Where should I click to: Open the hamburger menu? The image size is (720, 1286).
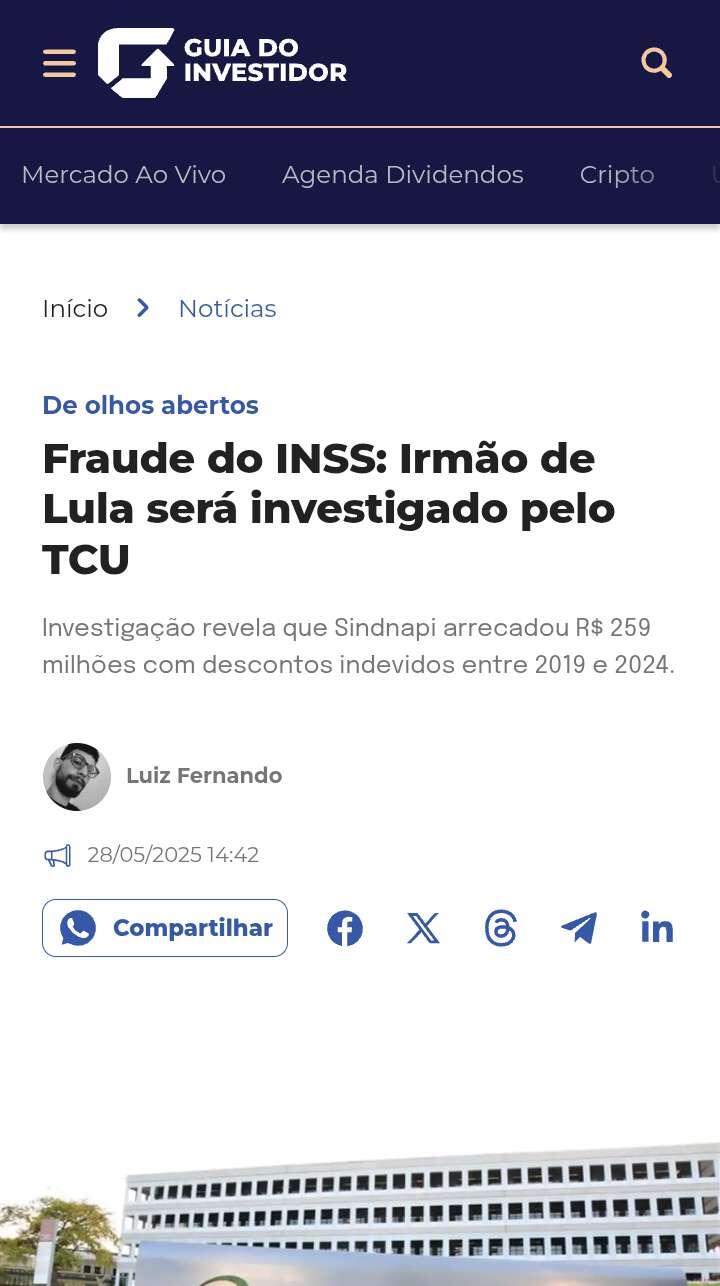59,63
